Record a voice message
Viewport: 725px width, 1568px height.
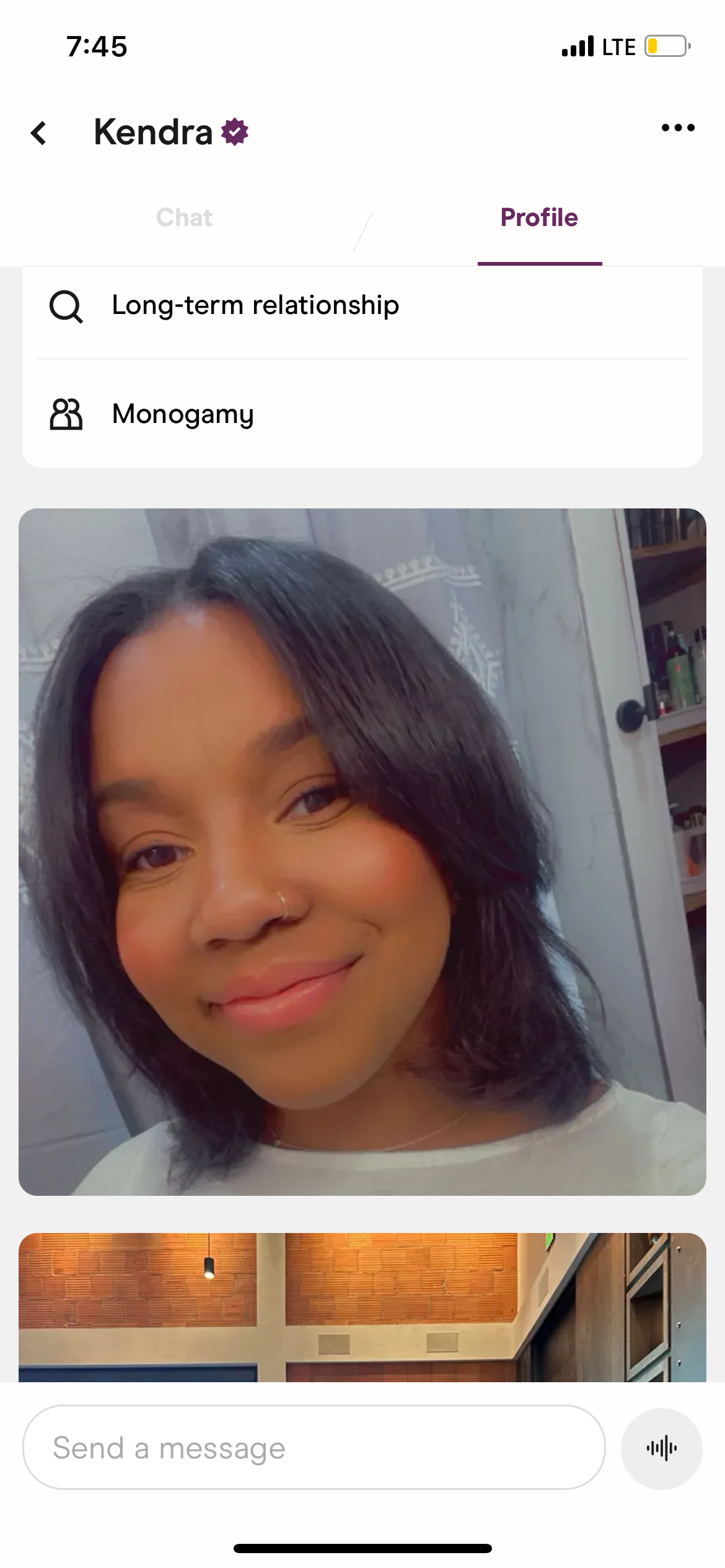662,1448
